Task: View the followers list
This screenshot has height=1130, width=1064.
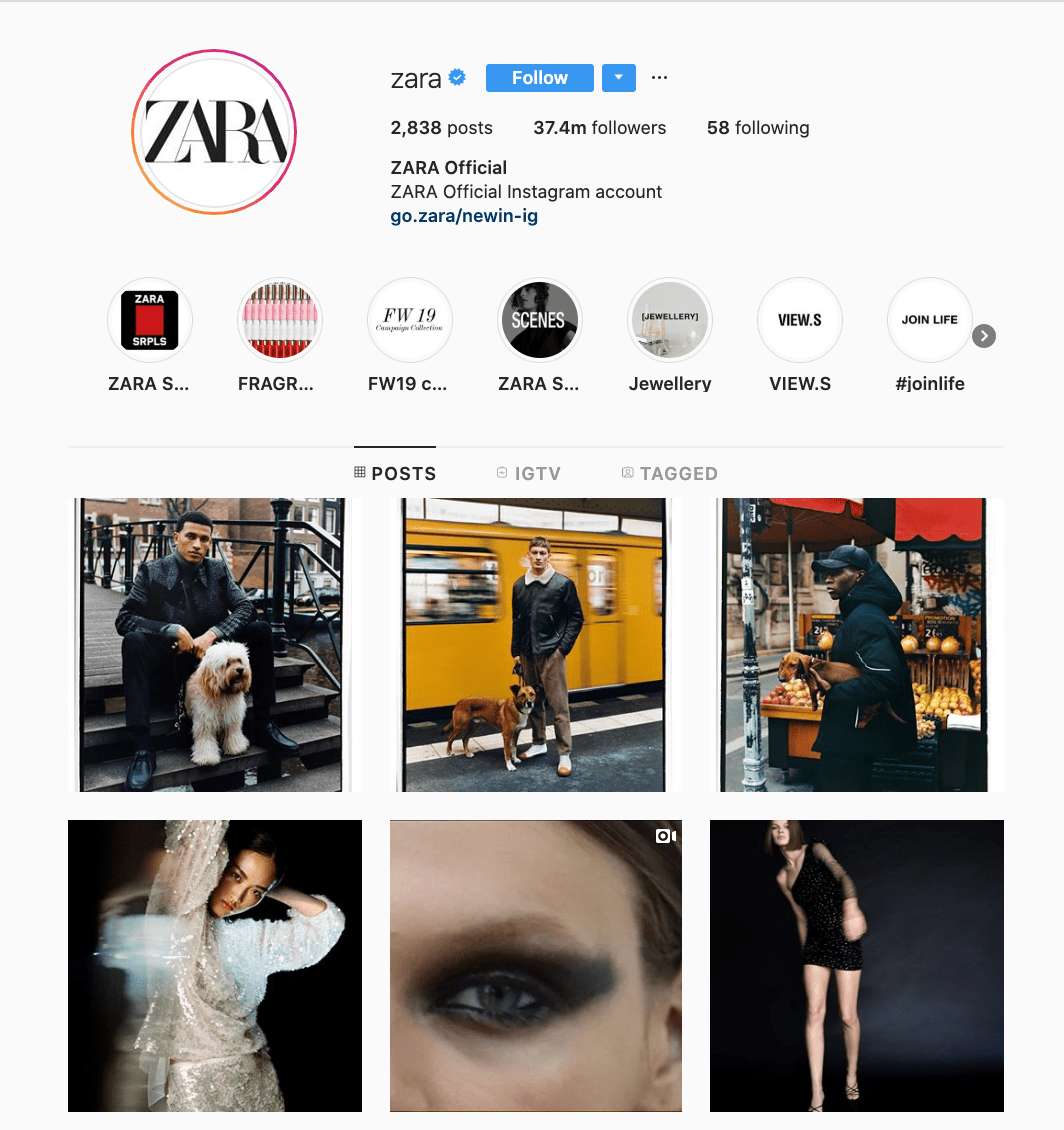Action: 599,128
